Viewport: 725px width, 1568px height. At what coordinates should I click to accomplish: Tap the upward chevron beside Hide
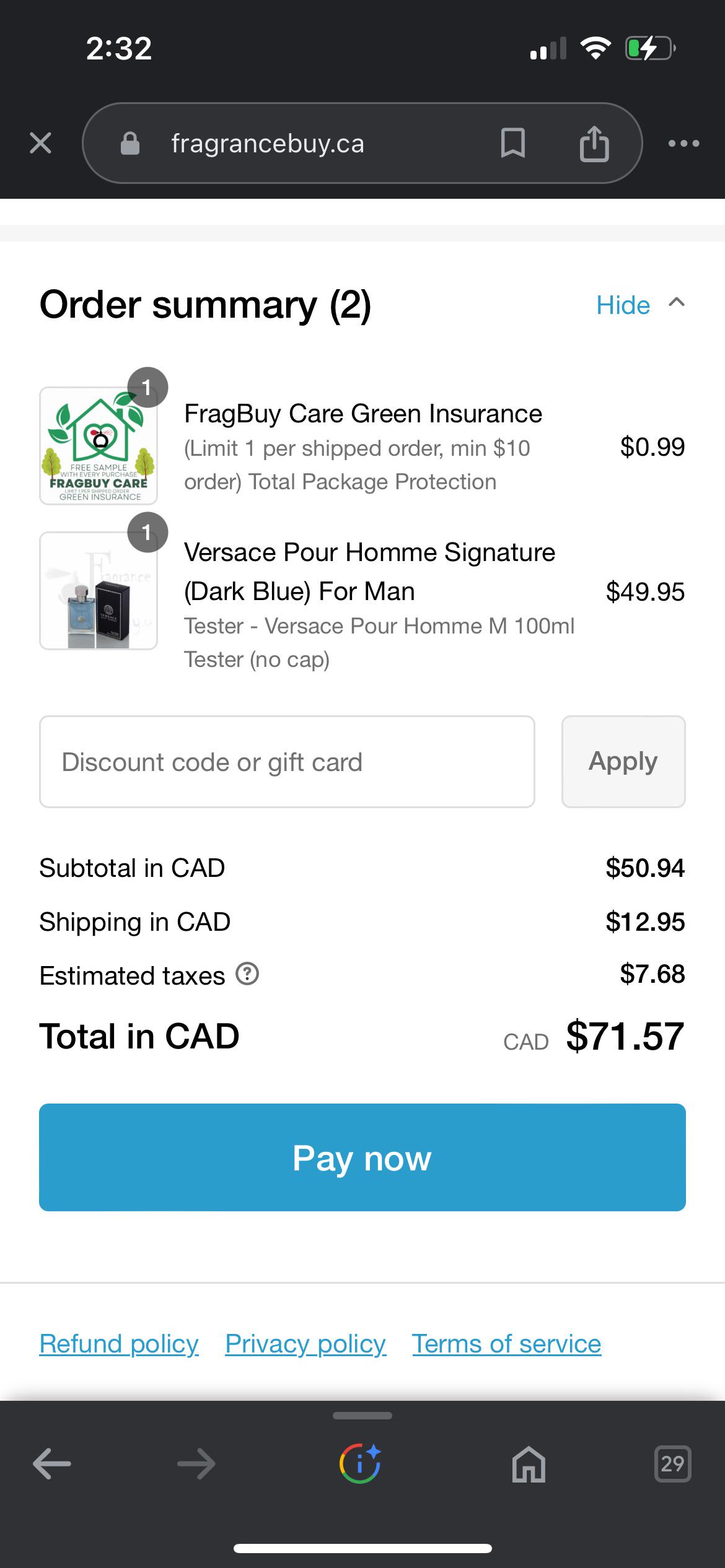click(x=675, y=303)
